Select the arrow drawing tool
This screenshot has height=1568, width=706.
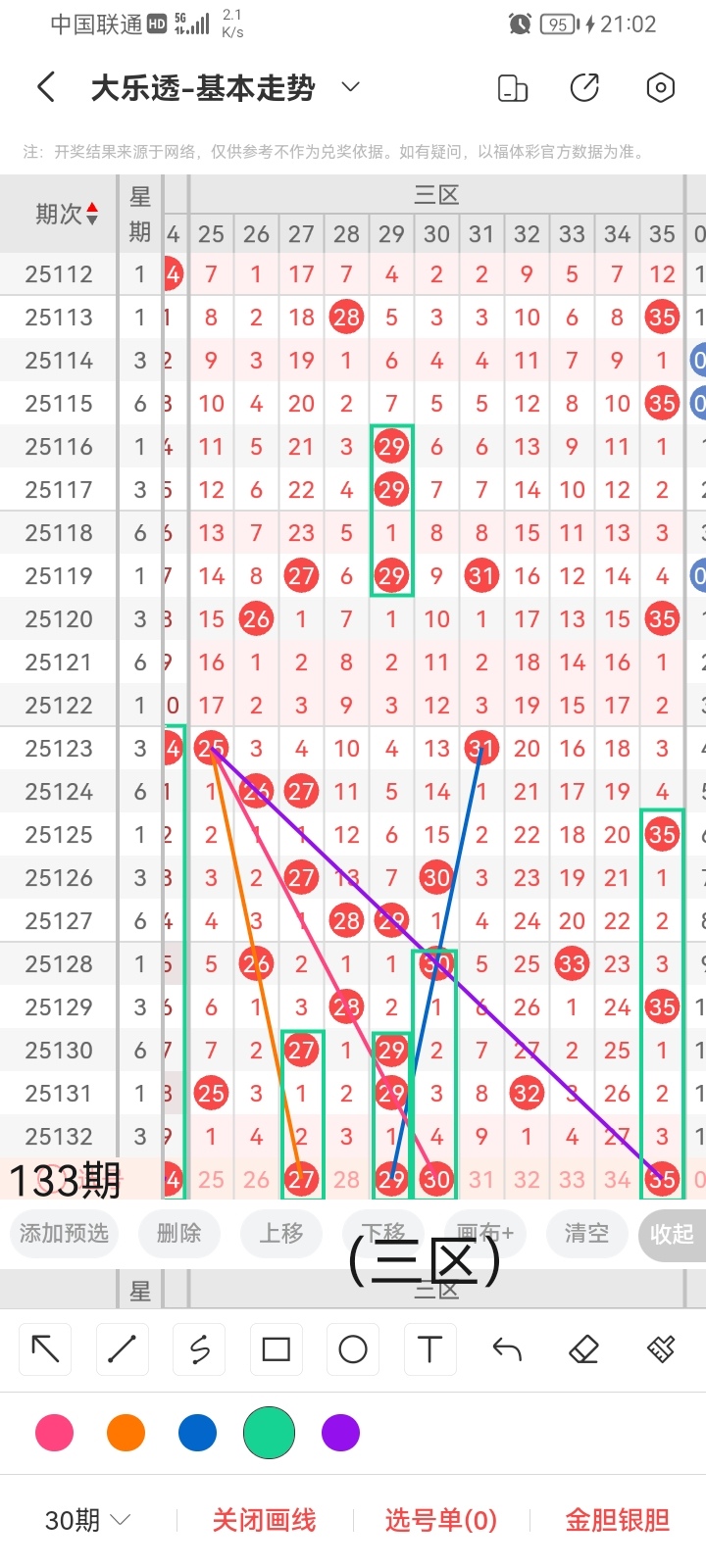45,1349
